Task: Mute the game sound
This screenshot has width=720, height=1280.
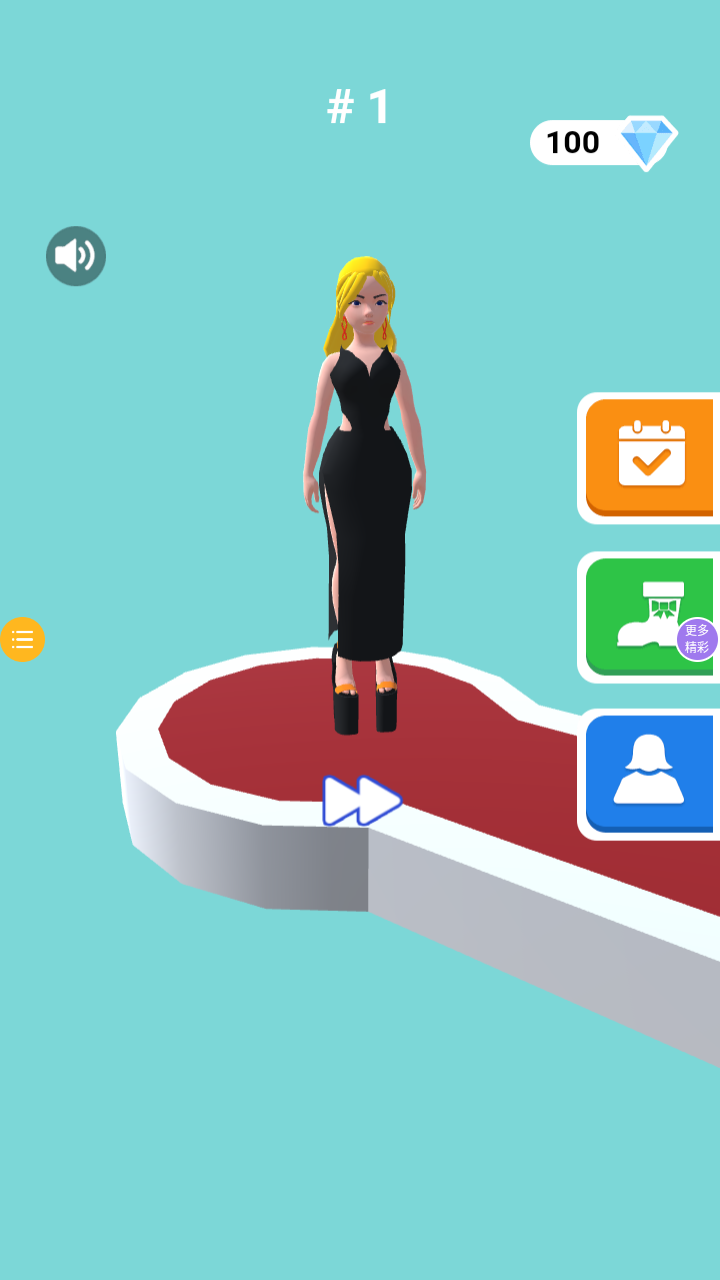Action: coord(76,256)
